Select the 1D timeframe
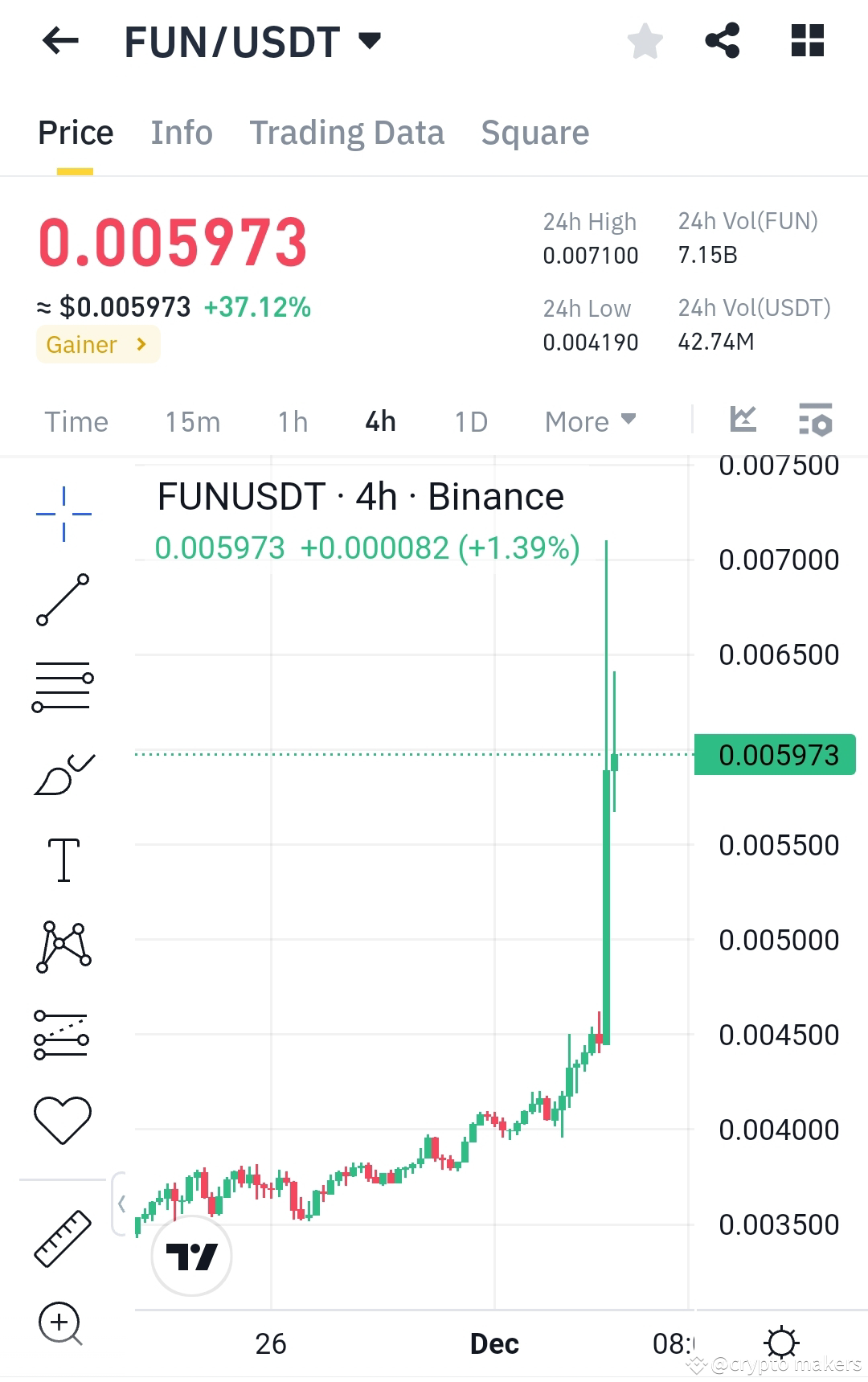 tap(470, 421)
